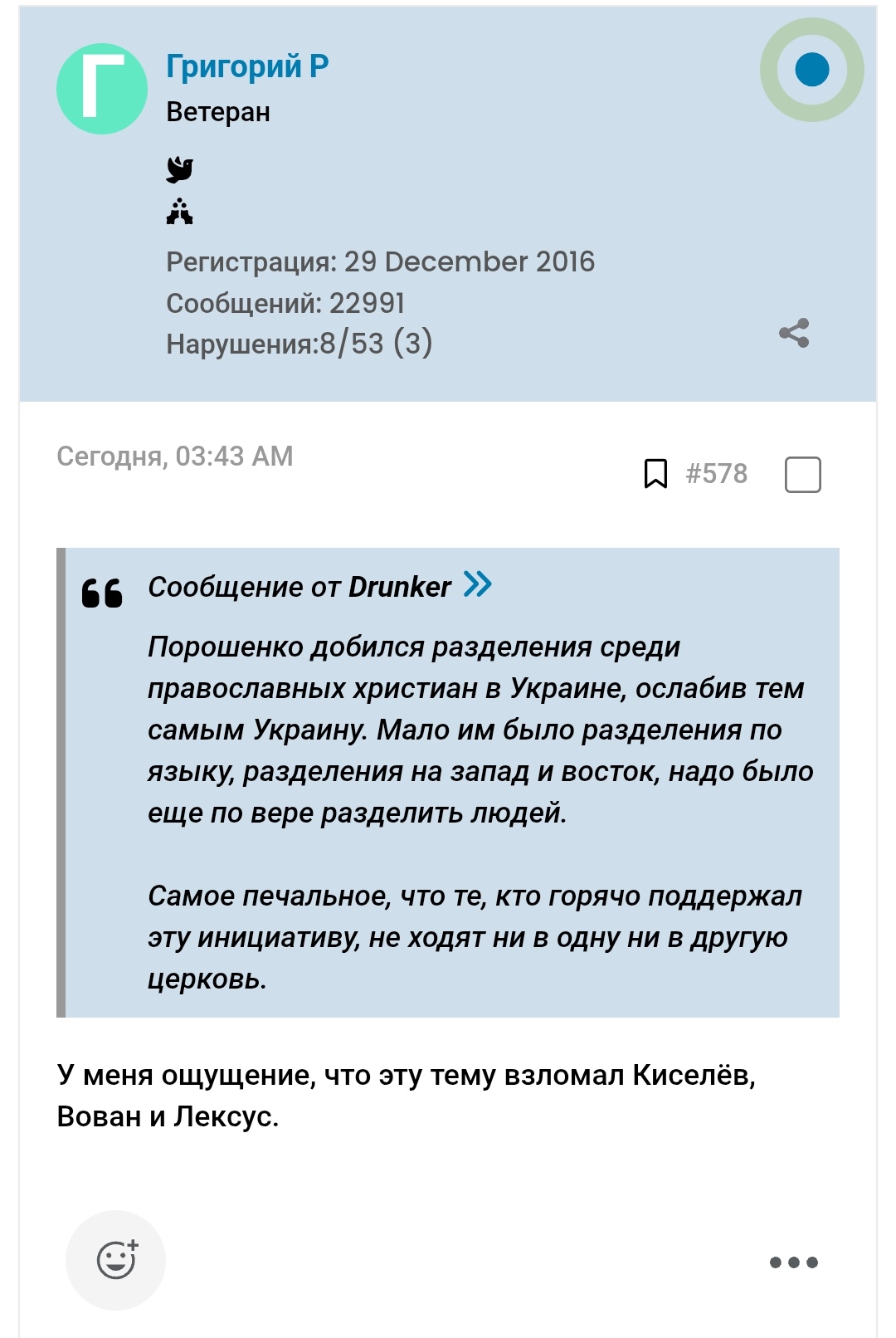This screenshot has width=896, height=1338.
Task: Tap the blue online status indicator
Action: (811, 70)
